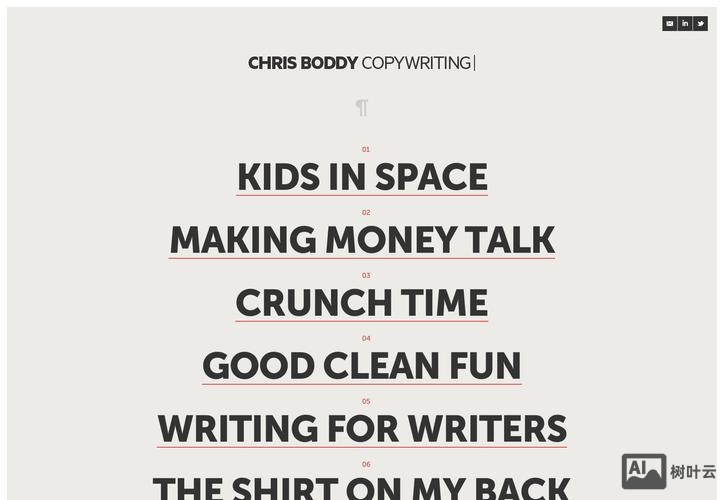The height and width of the screenshot is (500, 724).
Task: Open the LinkedIn profile icon
Action: point(685,24)
